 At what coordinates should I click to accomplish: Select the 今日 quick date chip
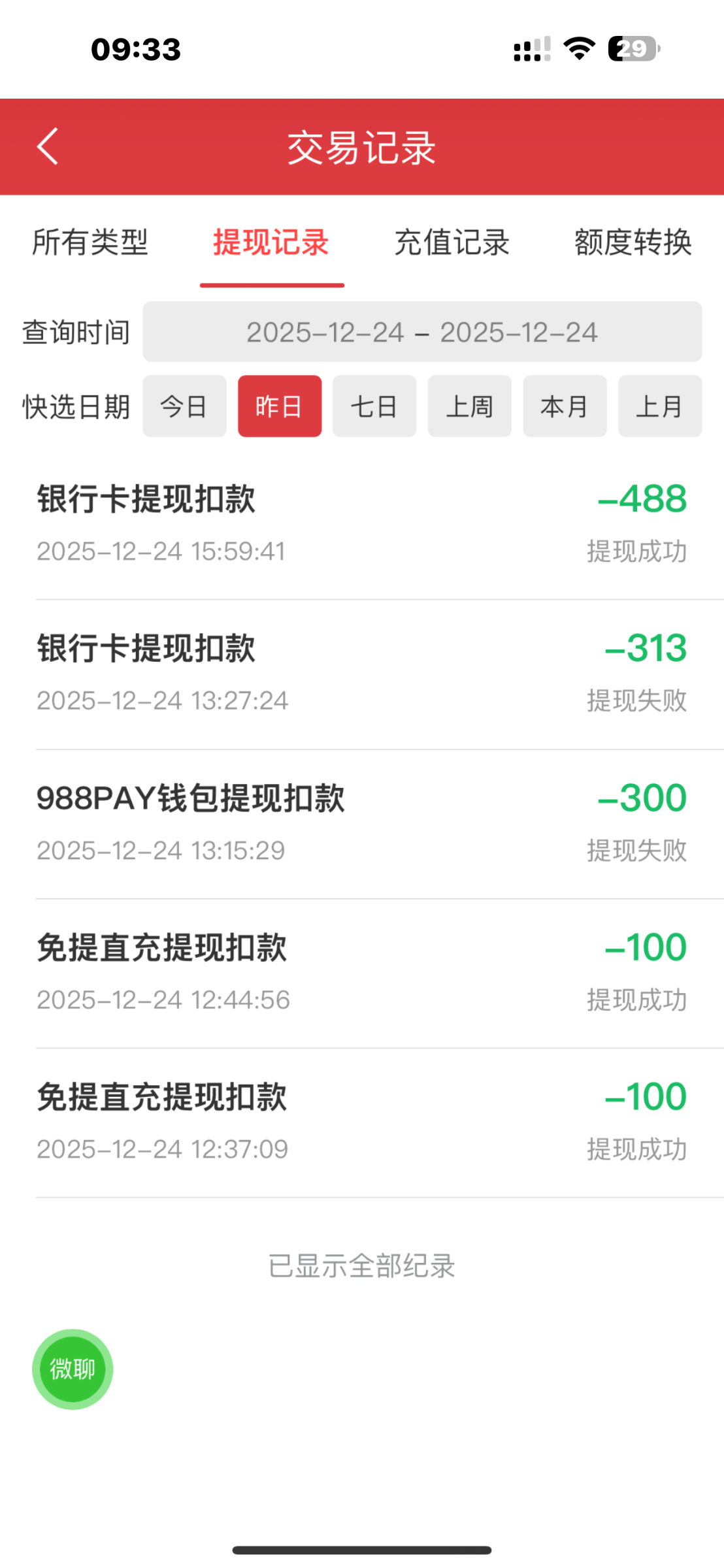click(x=184, y=406)
